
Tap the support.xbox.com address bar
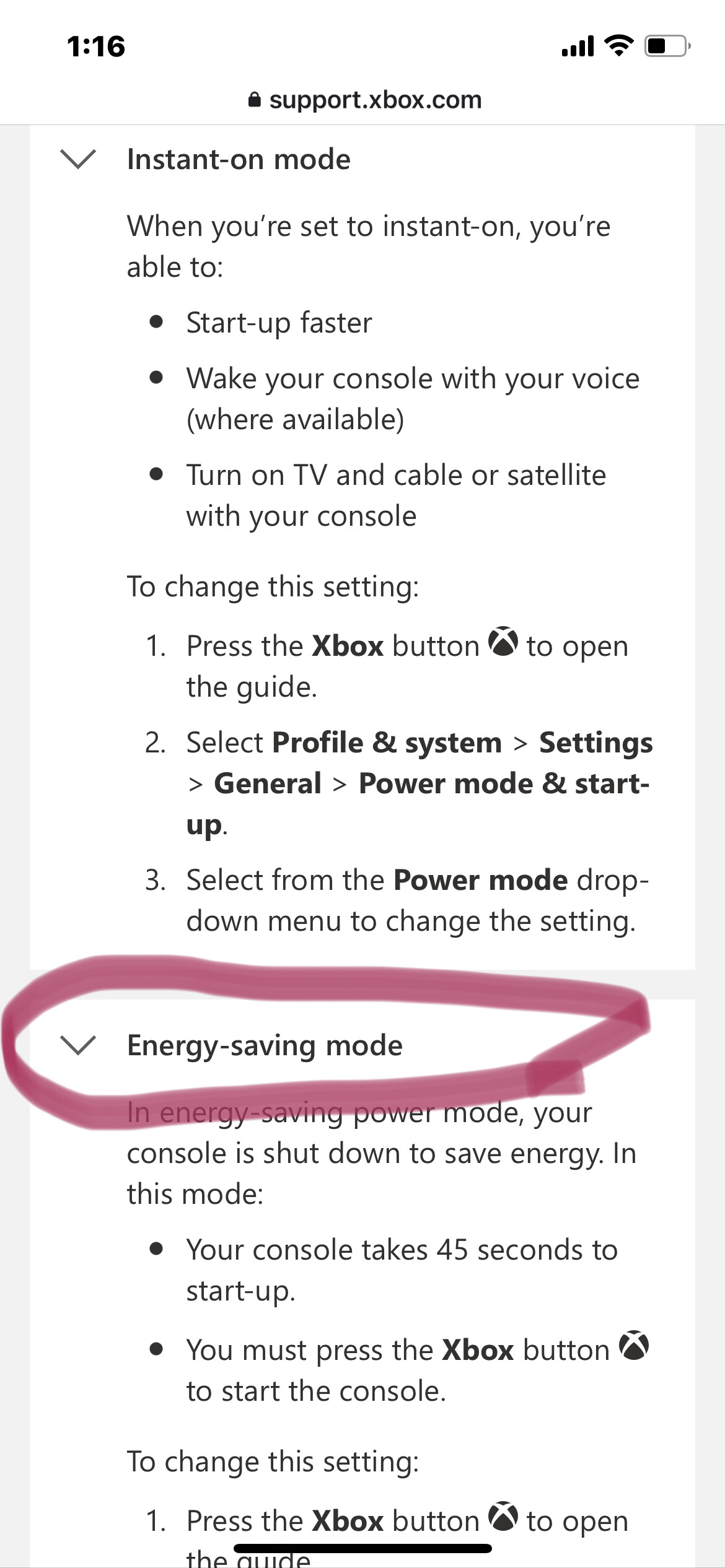tap(364, 100)
